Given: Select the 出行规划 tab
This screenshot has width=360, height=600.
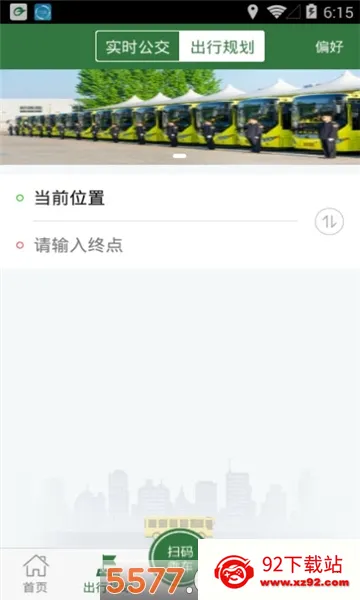Looking at the screenshot, I should coord(222,47).
